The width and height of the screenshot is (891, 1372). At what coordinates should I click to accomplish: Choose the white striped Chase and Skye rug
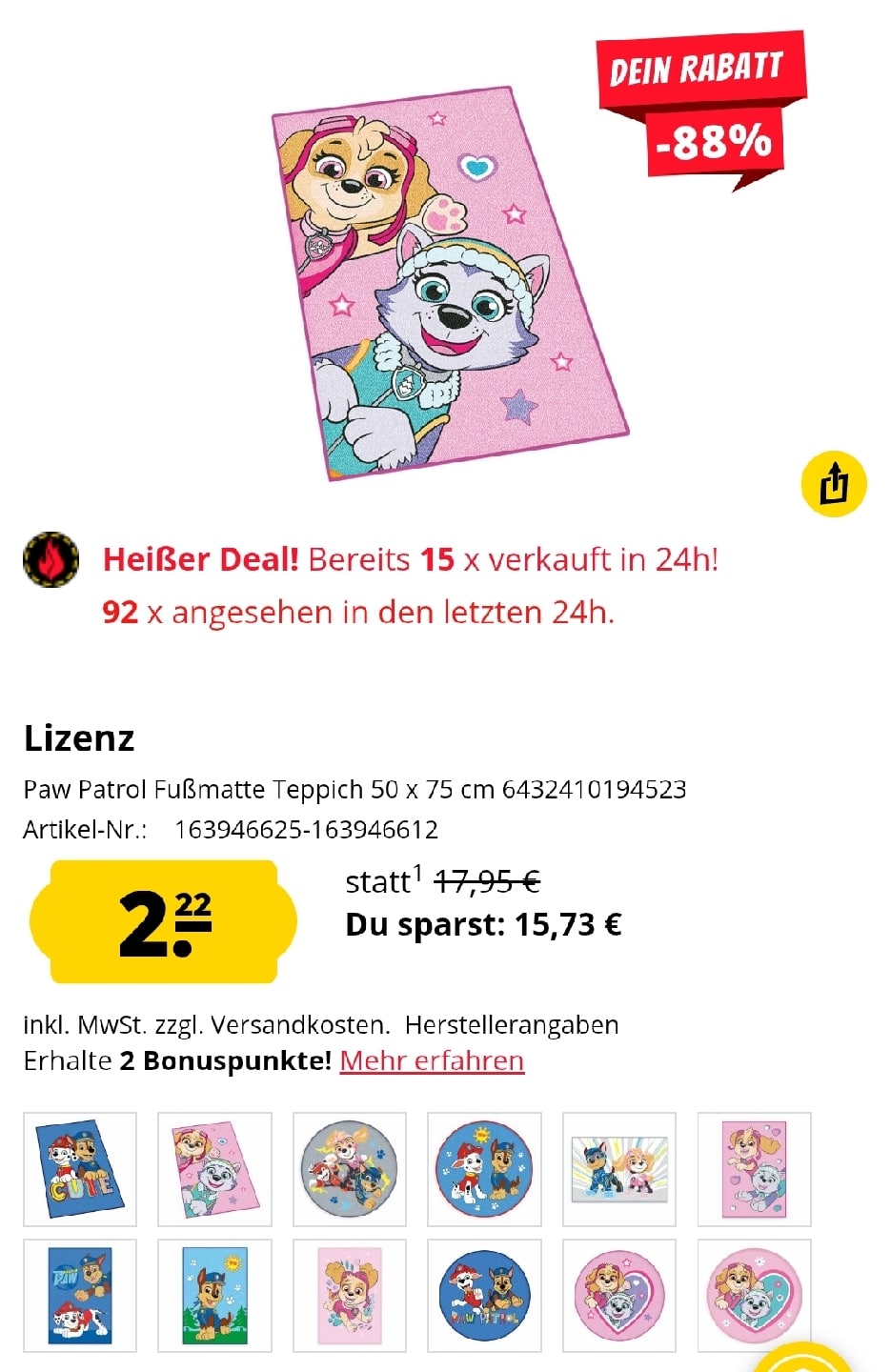(619, 1169)
